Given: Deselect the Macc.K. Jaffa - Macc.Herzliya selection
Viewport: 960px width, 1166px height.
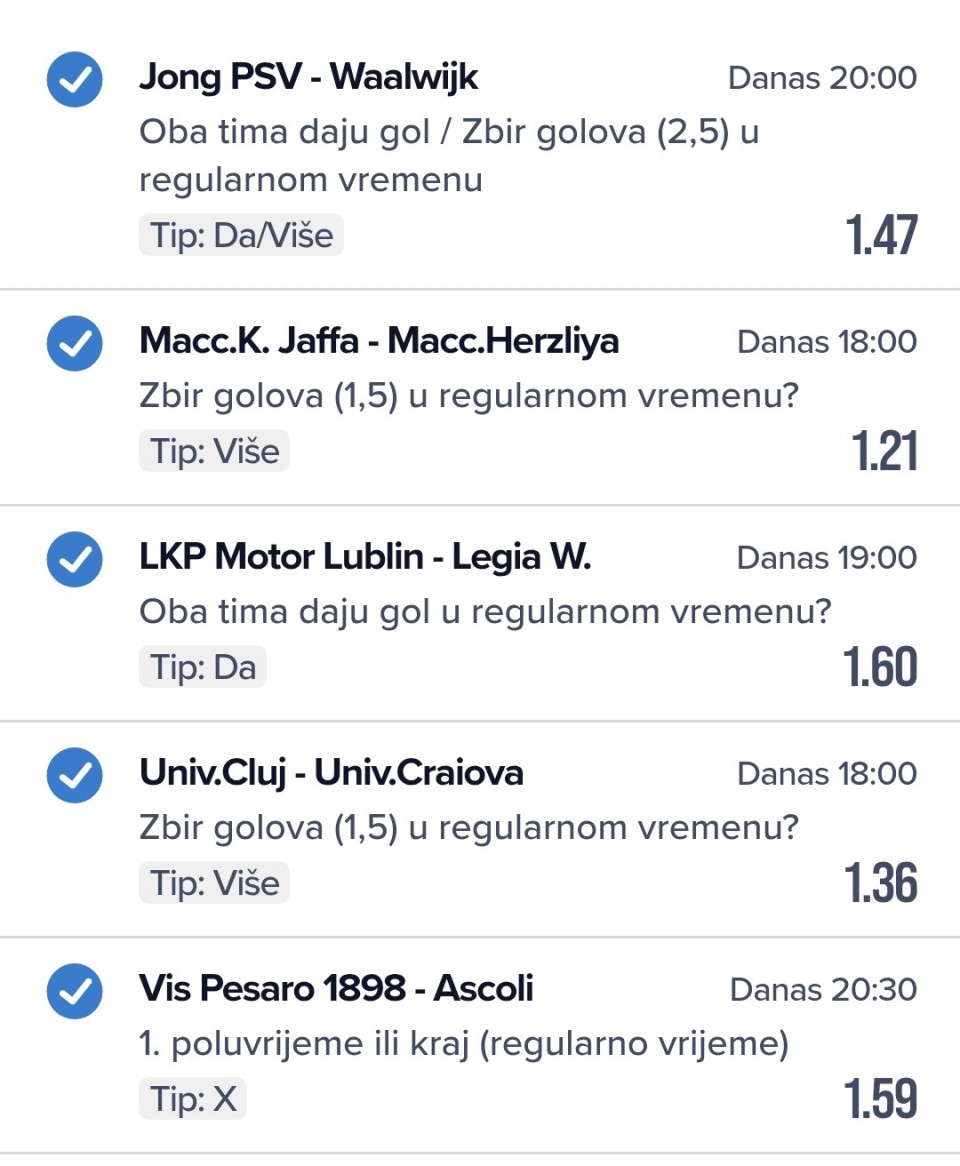Looking at the screenshot, I should coord(75,344).
